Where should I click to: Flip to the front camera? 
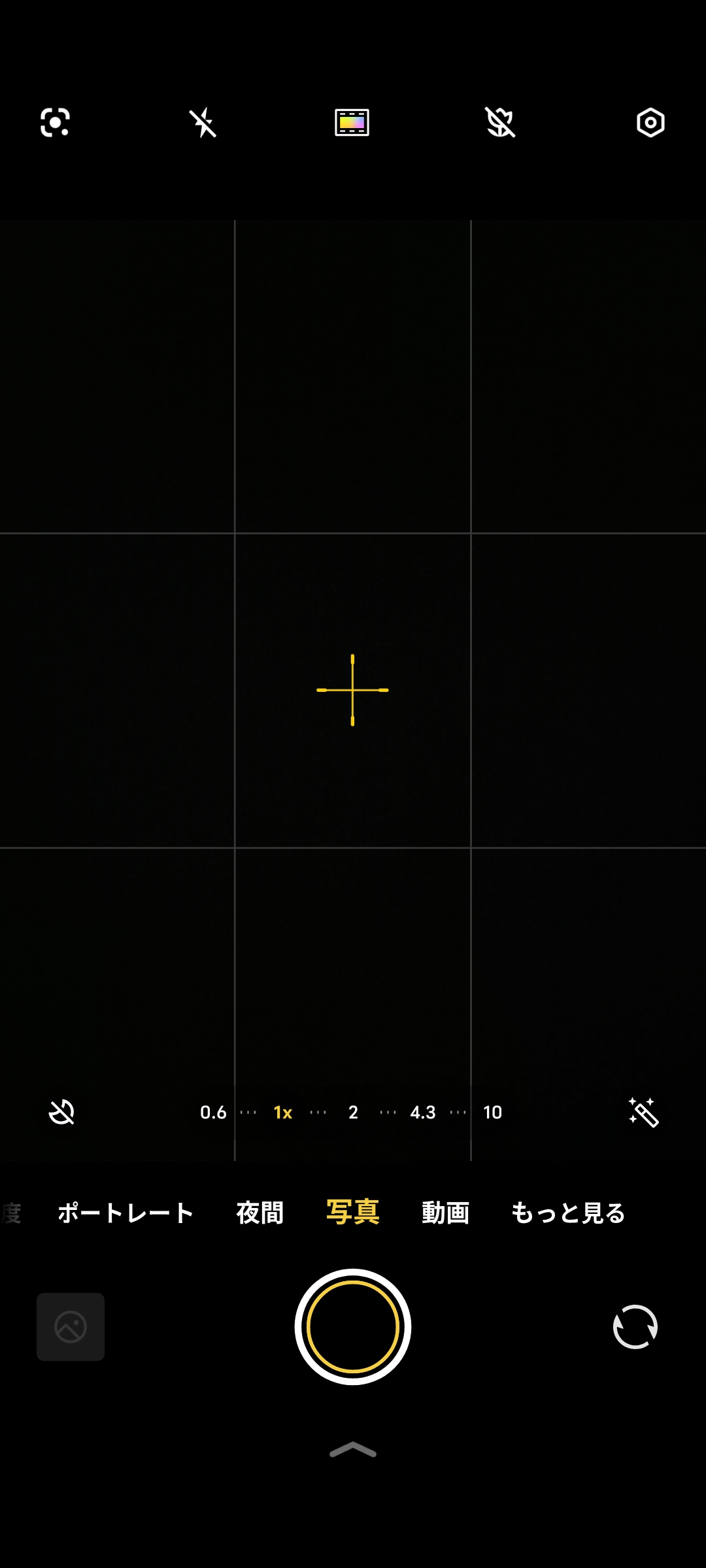pyautogui.click(x=635, y=1327)
